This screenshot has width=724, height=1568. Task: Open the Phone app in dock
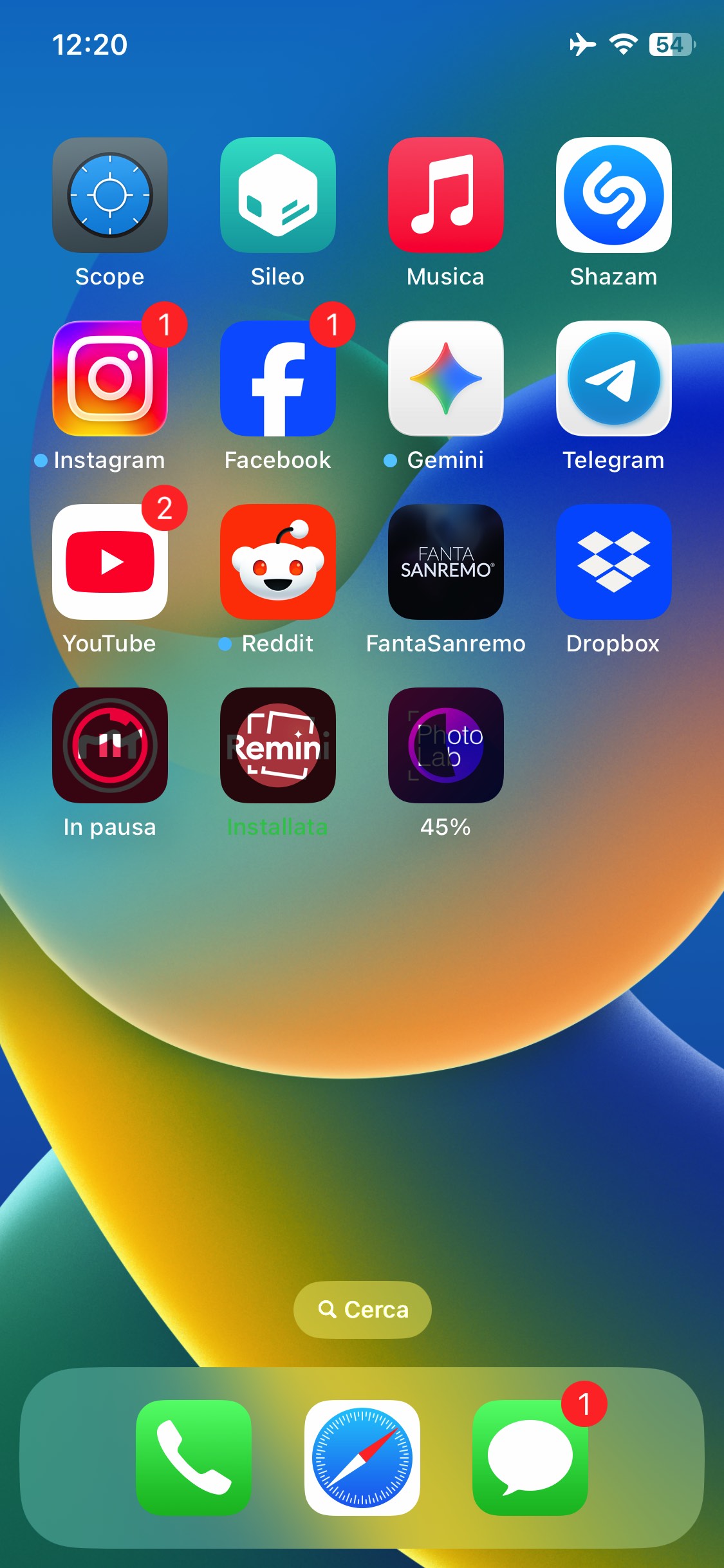click(x=193, y=1457)
